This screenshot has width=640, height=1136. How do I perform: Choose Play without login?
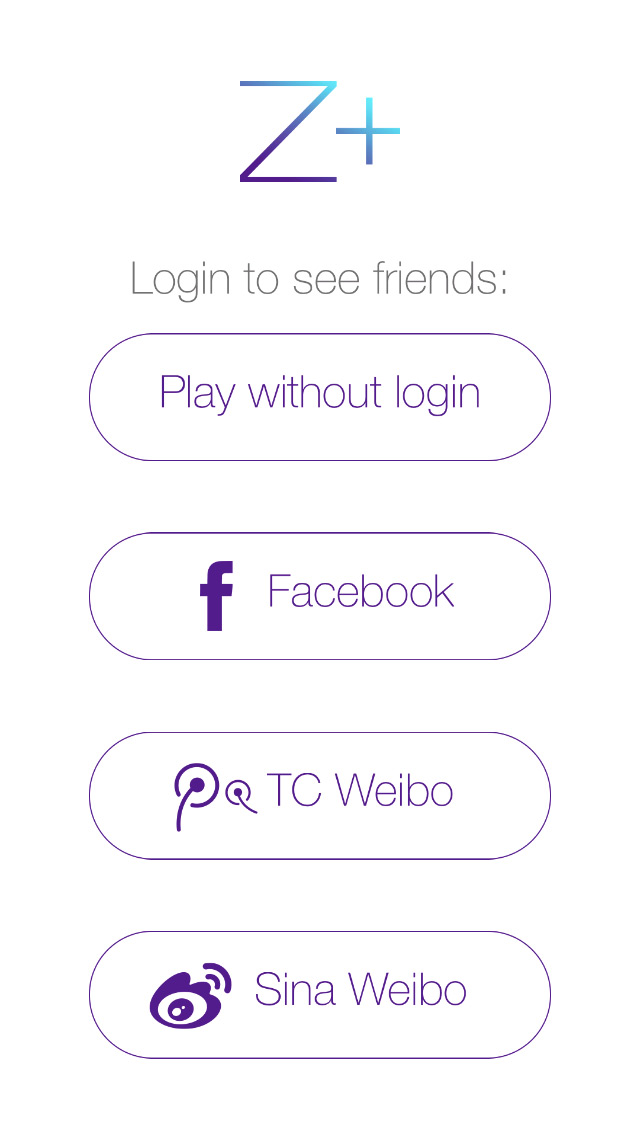(320, 397)
